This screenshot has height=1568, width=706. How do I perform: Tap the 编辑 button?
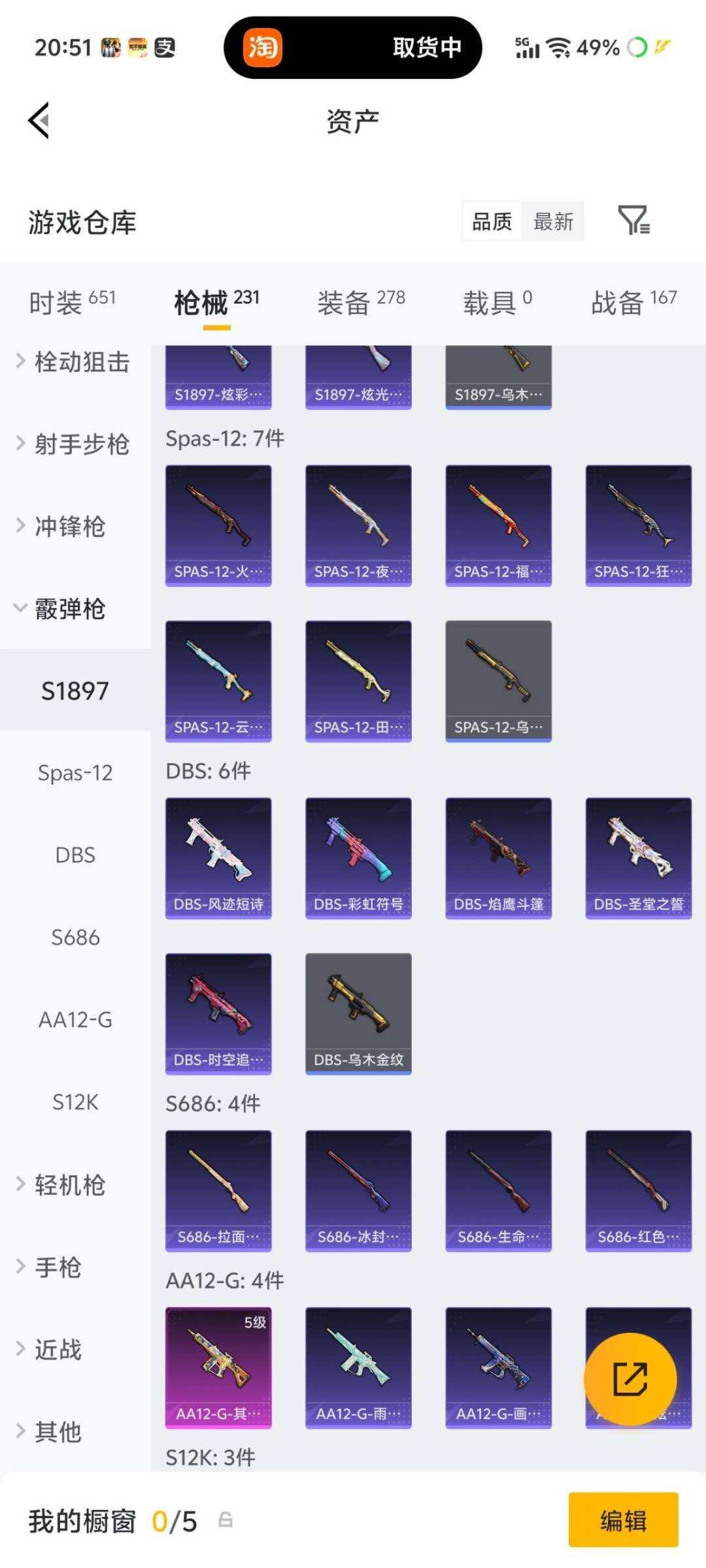click(623, 1520)
